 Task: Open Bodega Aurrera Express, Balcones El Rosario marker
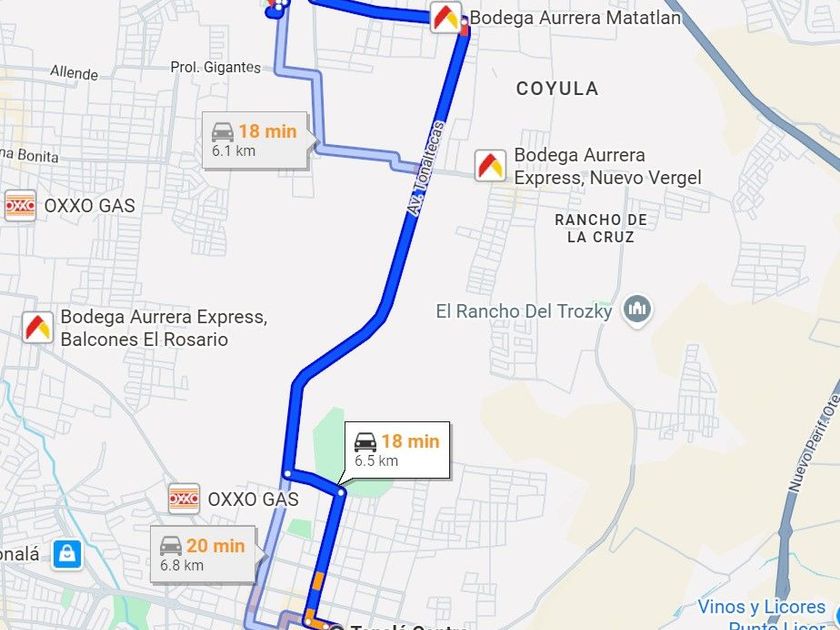pyautogui.click(x=38, y=327)
